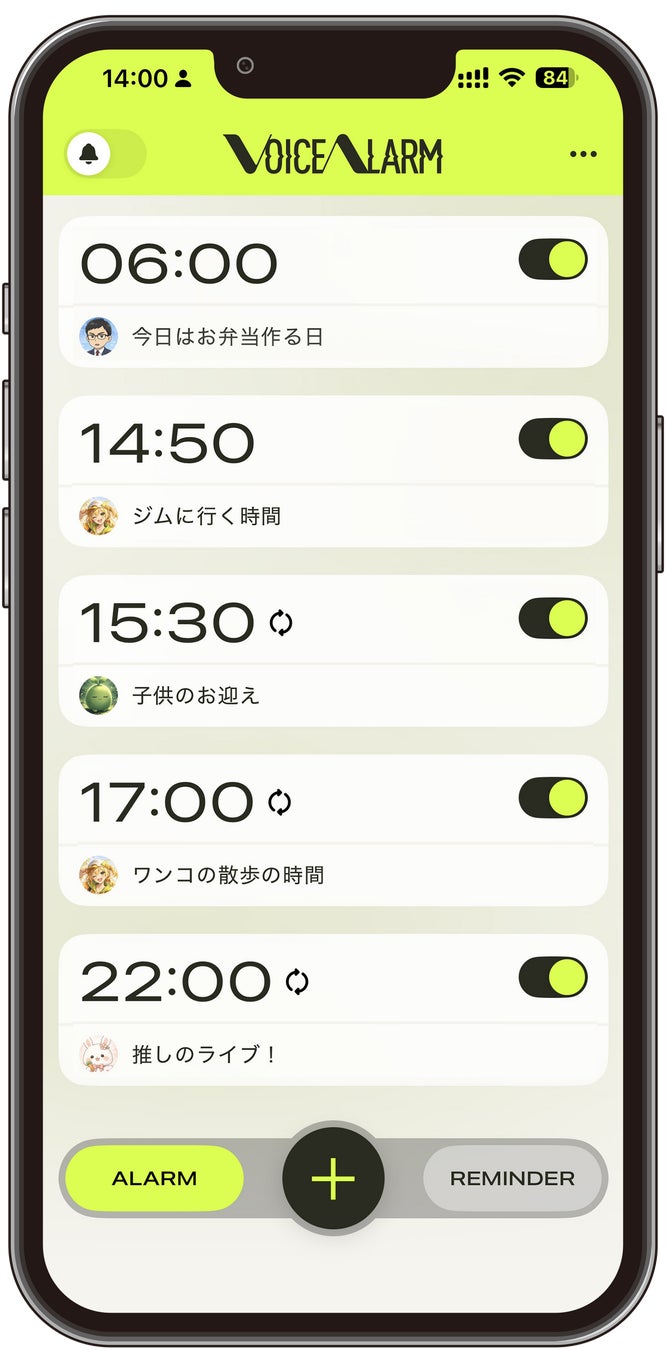The image size is (667, 1350).
Task: Select the ALARM tab
Action: (154, 1178)
